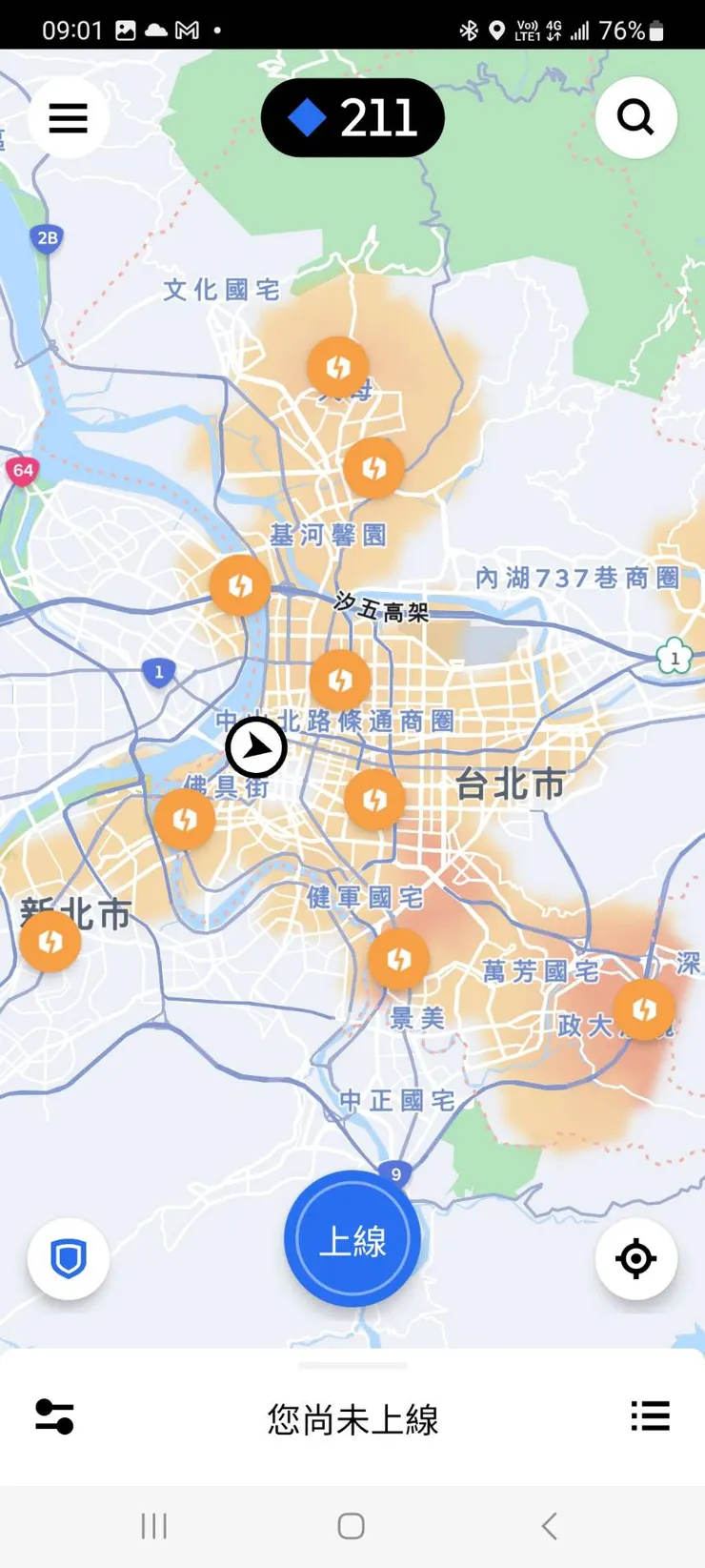705x1568 pixels.
Task: Tap the surge marker near 政大 area
Action: coord(644,1008)
